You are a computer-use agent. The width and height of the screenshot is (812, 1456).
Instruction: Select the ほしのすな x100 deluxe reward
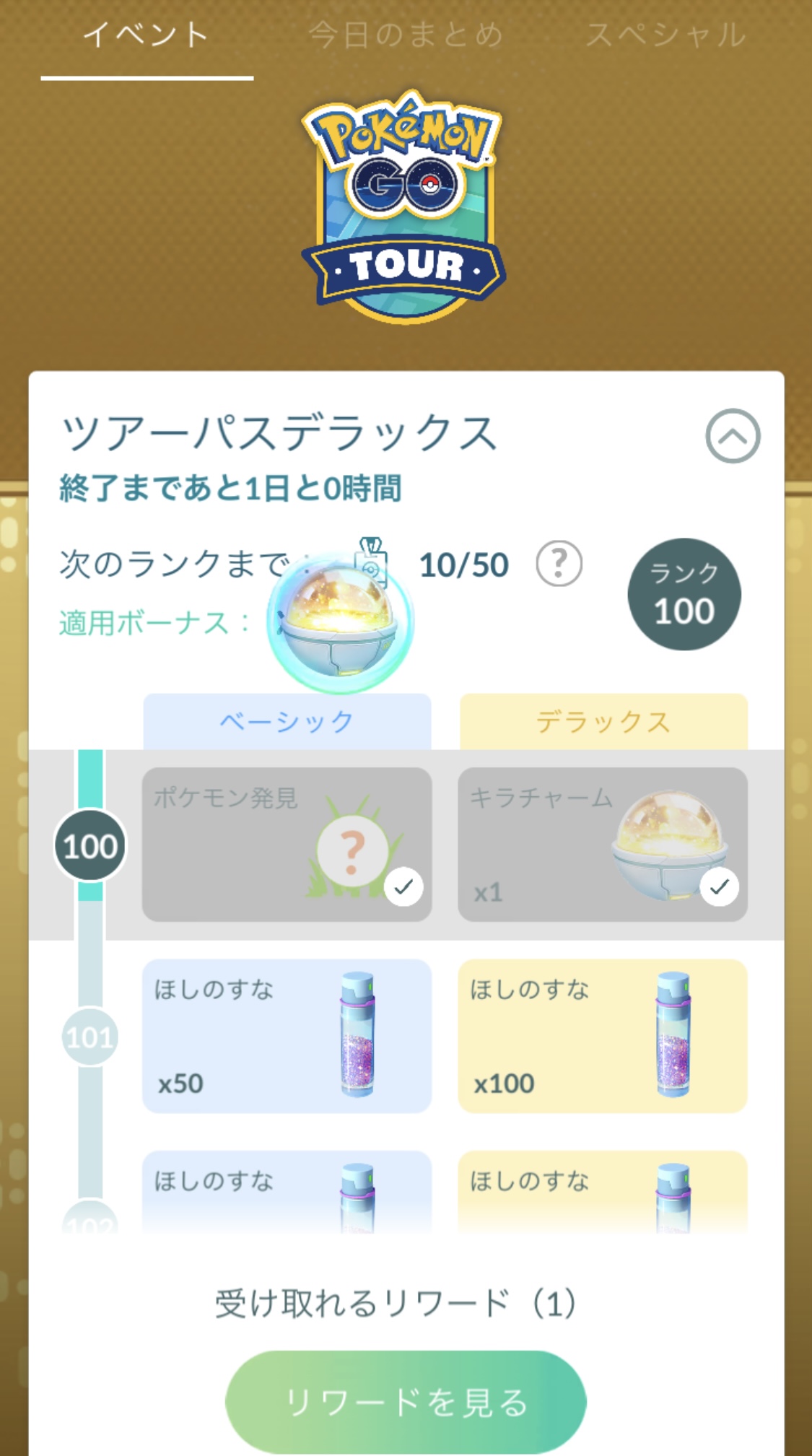tap(602, 1036)
